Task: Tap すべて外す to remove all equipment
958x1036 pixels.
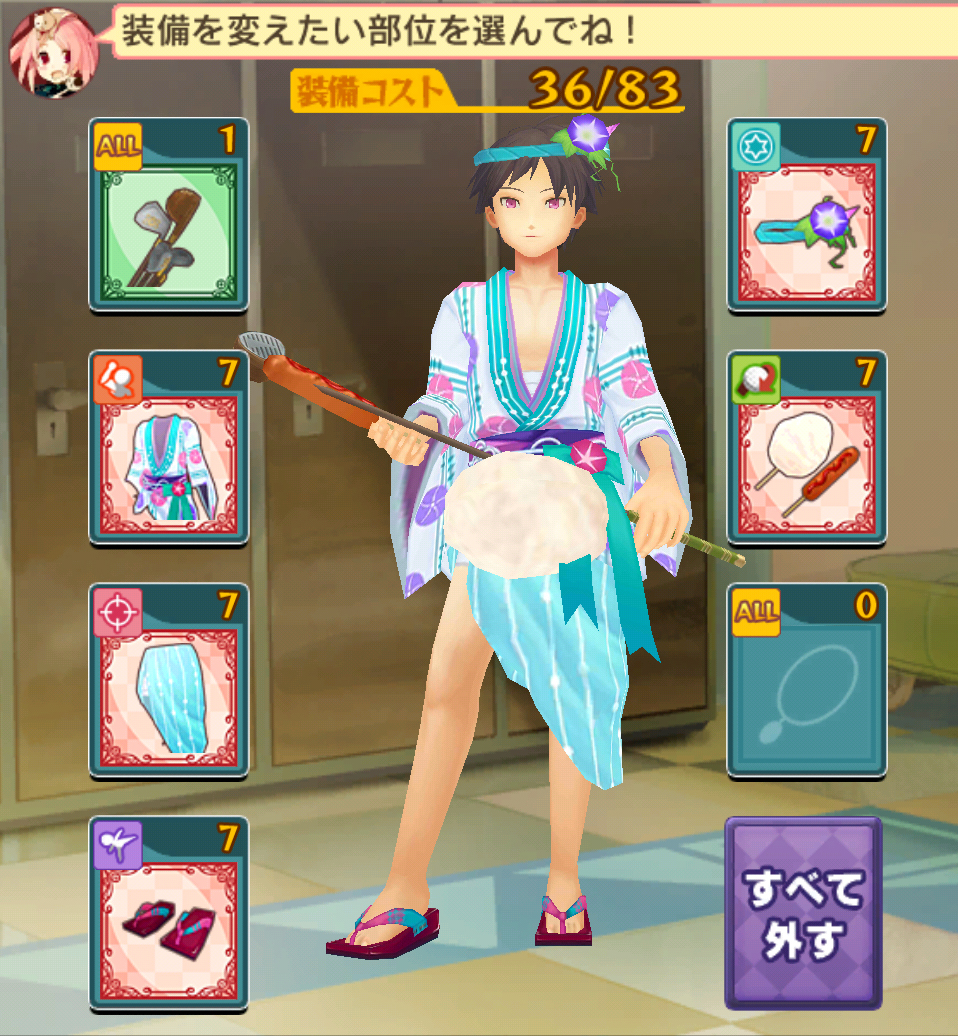Action: point(803,912)
